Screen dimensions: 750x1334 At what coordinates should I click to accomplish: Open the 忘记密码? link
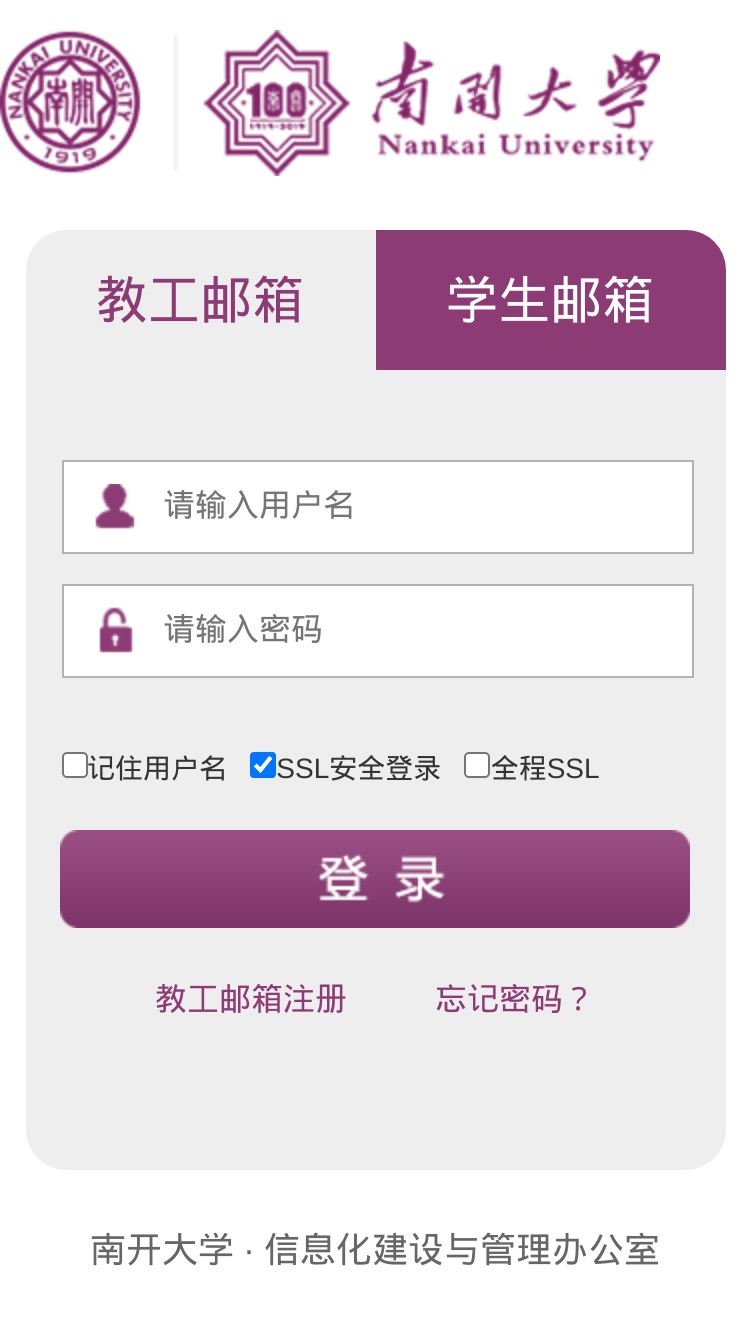click(514, 999)
